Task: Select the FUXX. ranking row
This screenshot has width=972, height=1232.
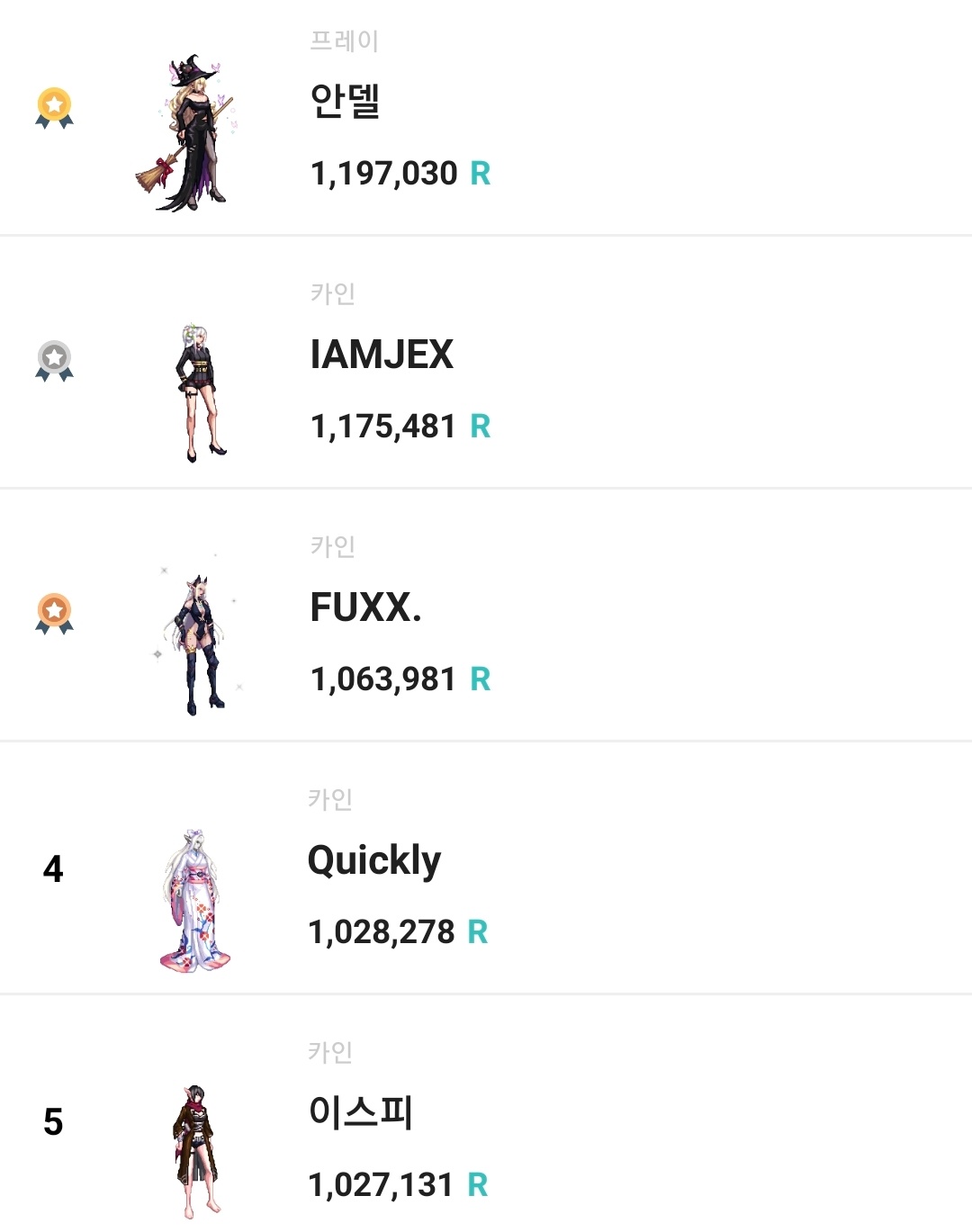Action: 486,616
